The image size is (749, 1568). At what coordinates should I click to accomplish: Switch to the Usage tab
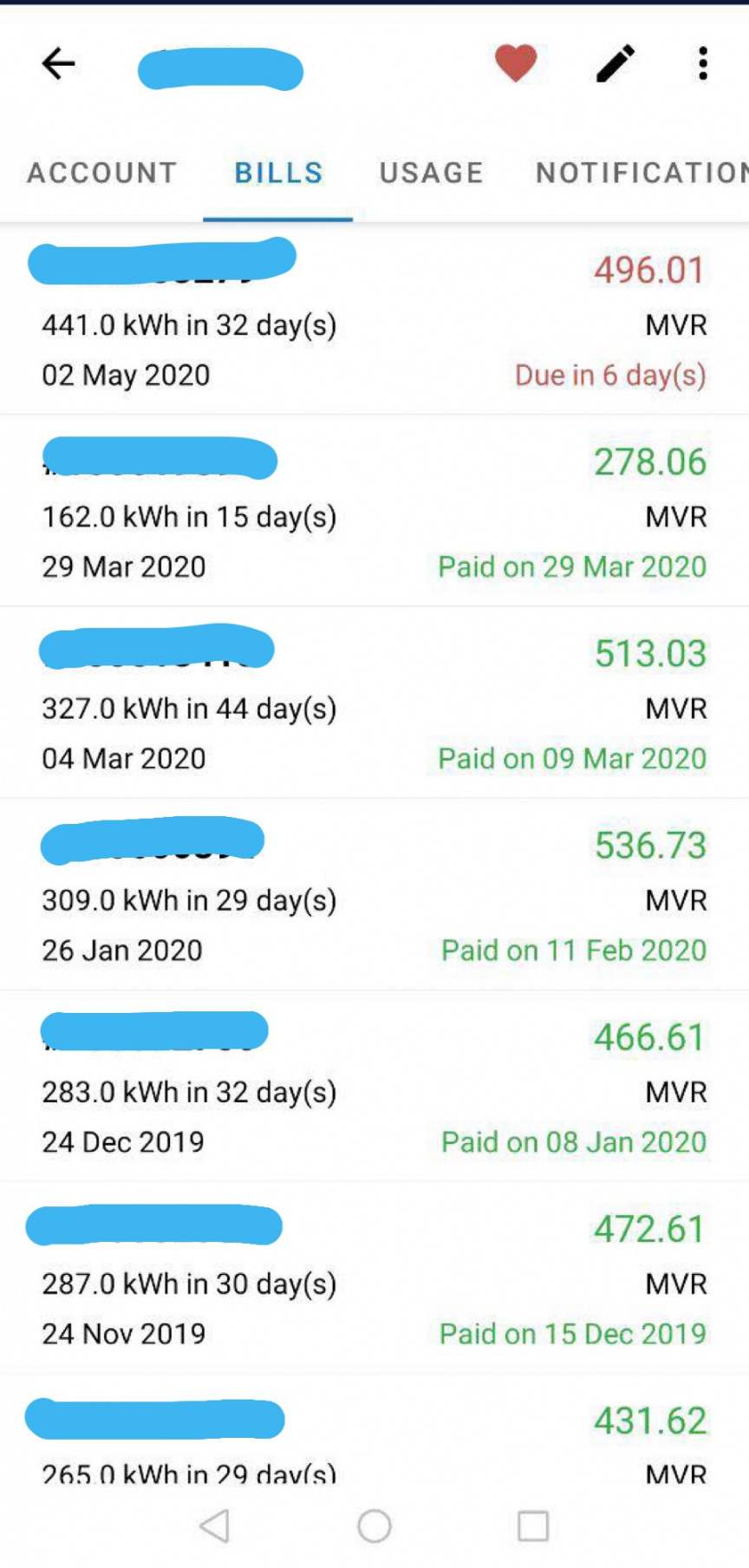(x=431, y=173)
